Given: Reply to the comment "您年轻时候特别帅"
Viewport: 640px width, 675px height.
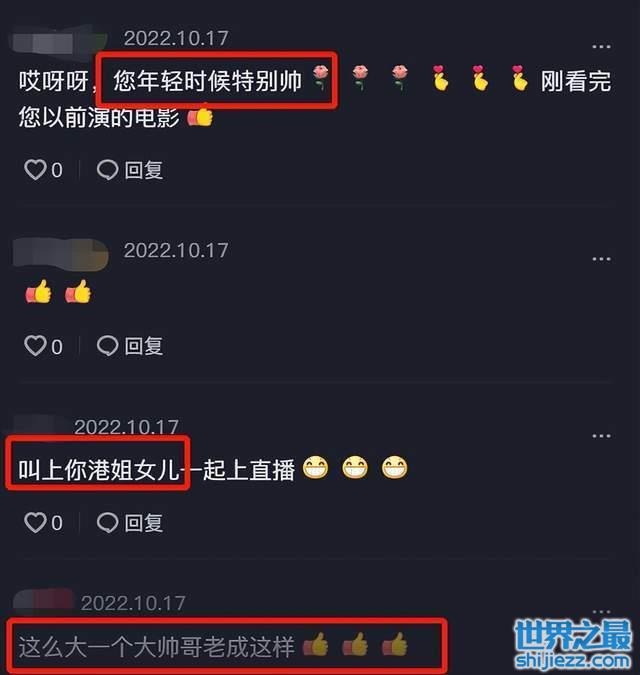Looking at the screenshot, I should point(130,170).
